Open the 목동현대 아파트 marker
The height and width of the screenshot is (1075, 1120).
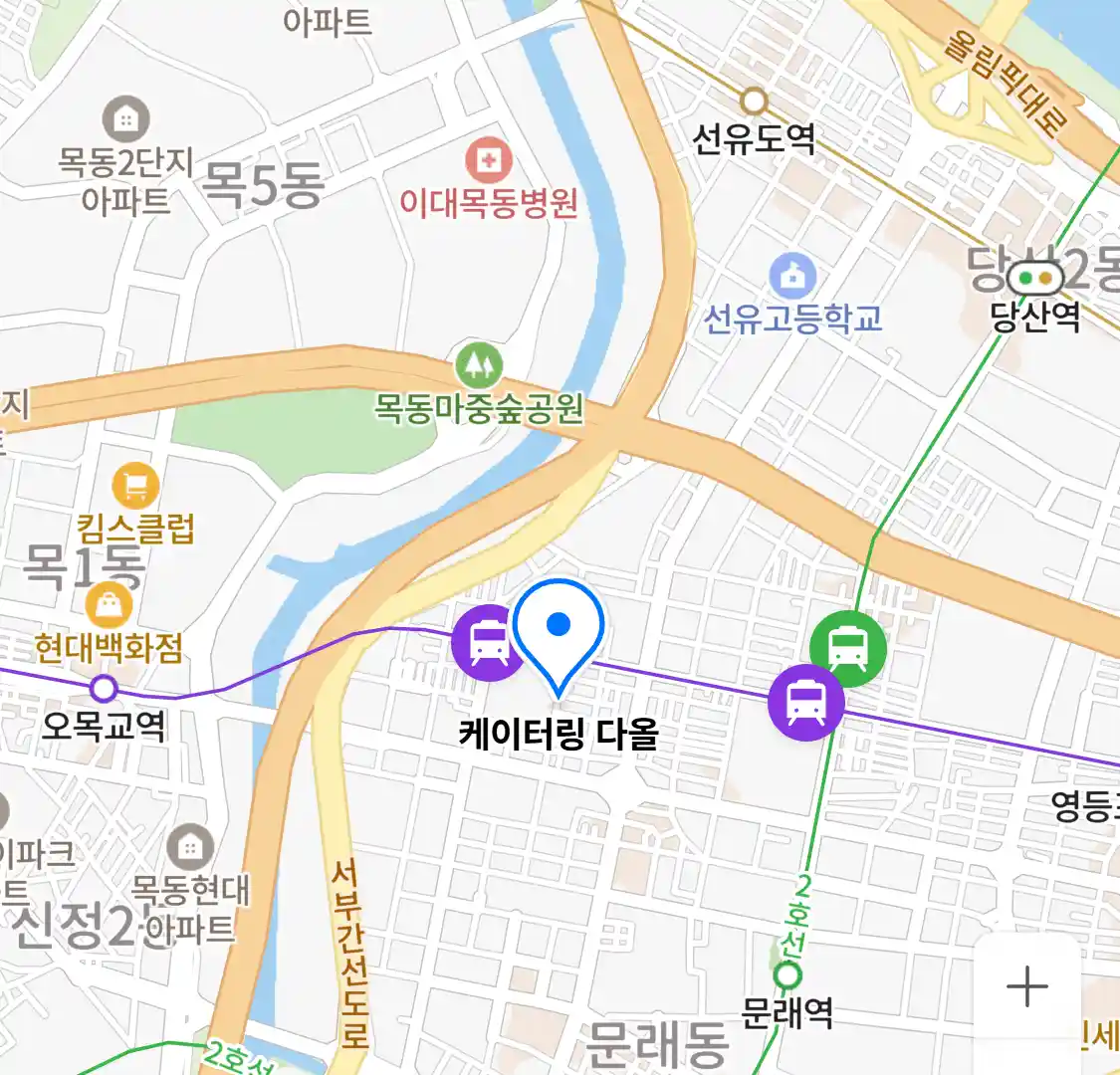[190, 847]
